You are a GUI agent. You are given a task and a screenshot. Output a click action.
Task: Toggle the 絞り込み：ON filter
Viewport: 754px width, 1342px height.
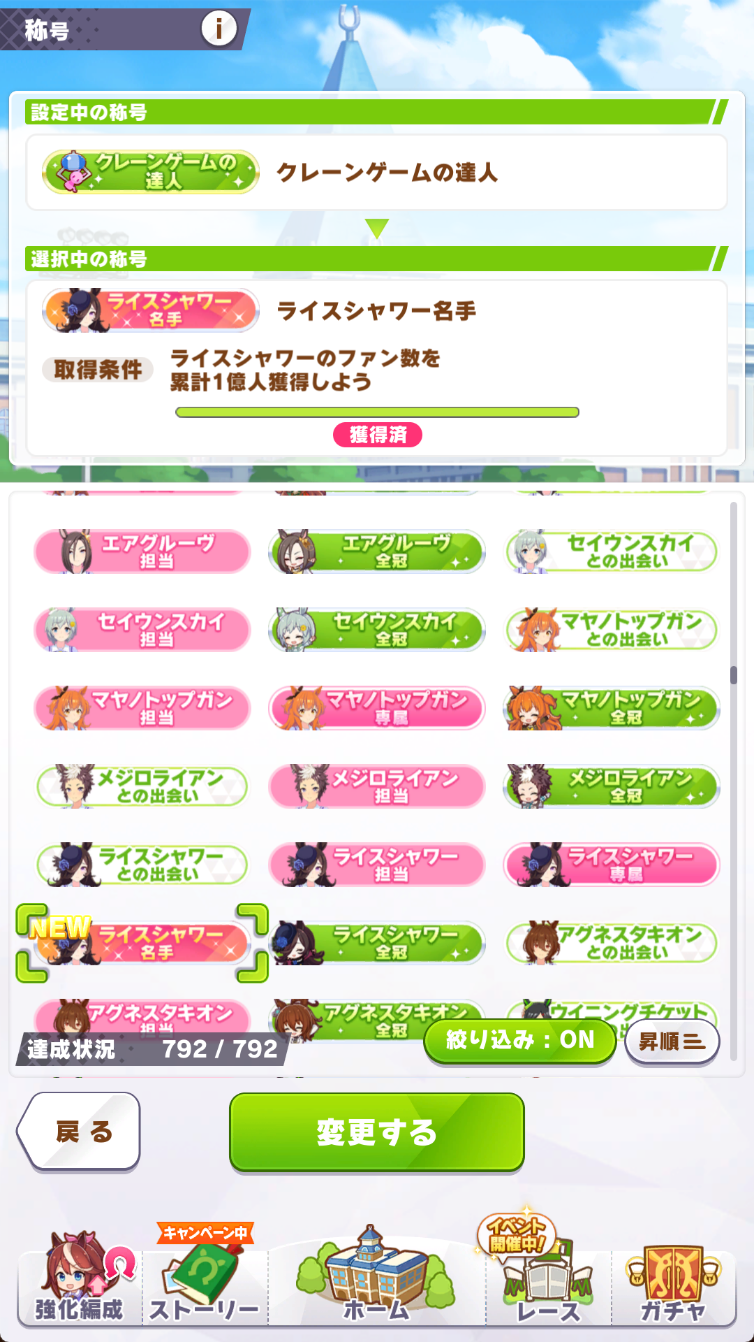pos(518,1040)
